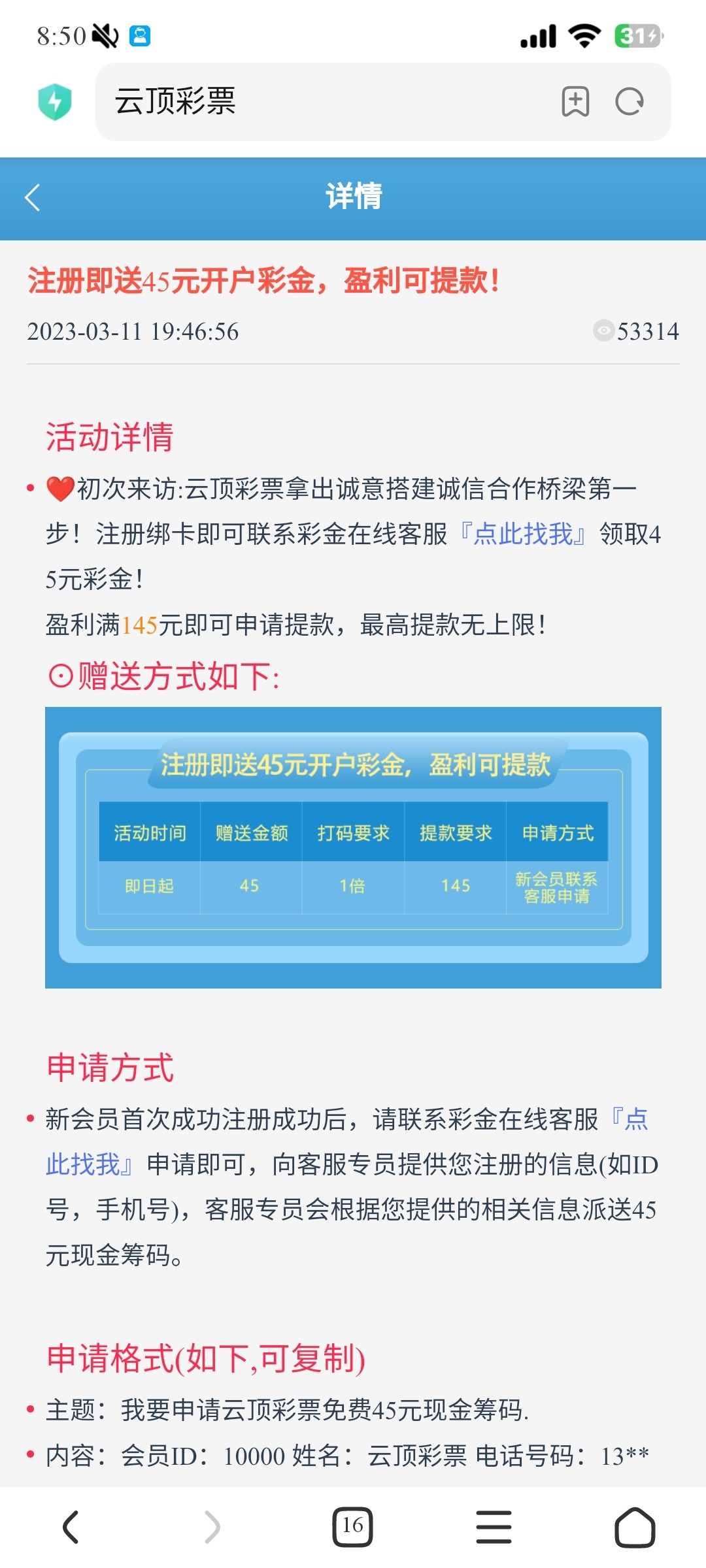The width and height of the screenshot is (706, 1568).
Task: Reload the current page
Action: click(x=630, y=102)
